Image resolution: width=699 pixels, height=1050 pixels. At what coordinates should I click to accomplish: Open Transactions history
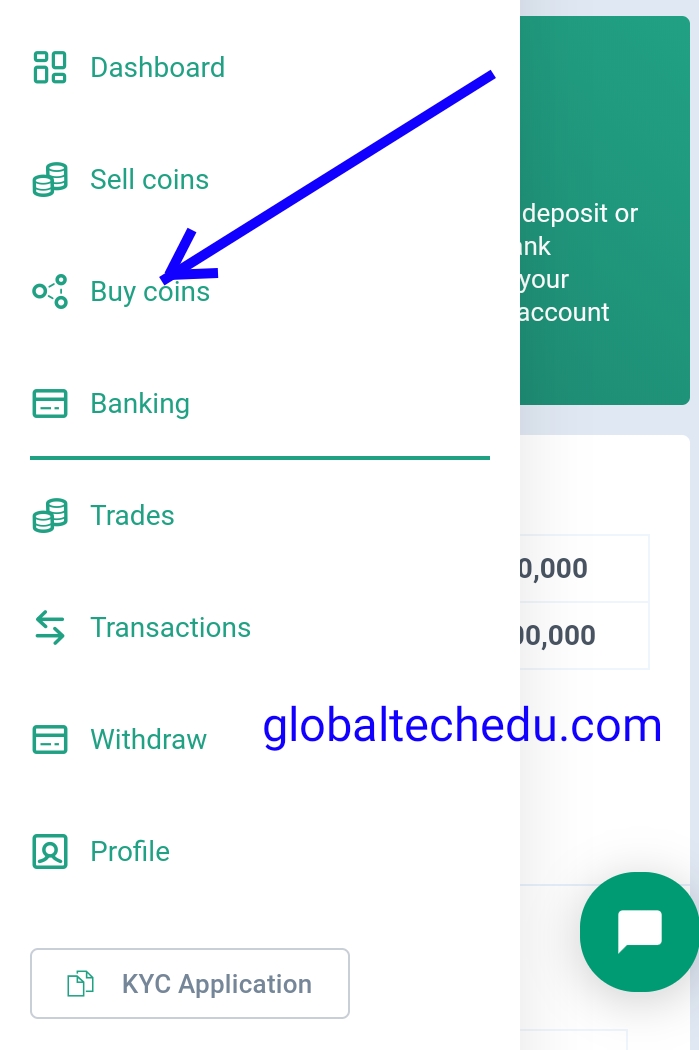(170, 628)
